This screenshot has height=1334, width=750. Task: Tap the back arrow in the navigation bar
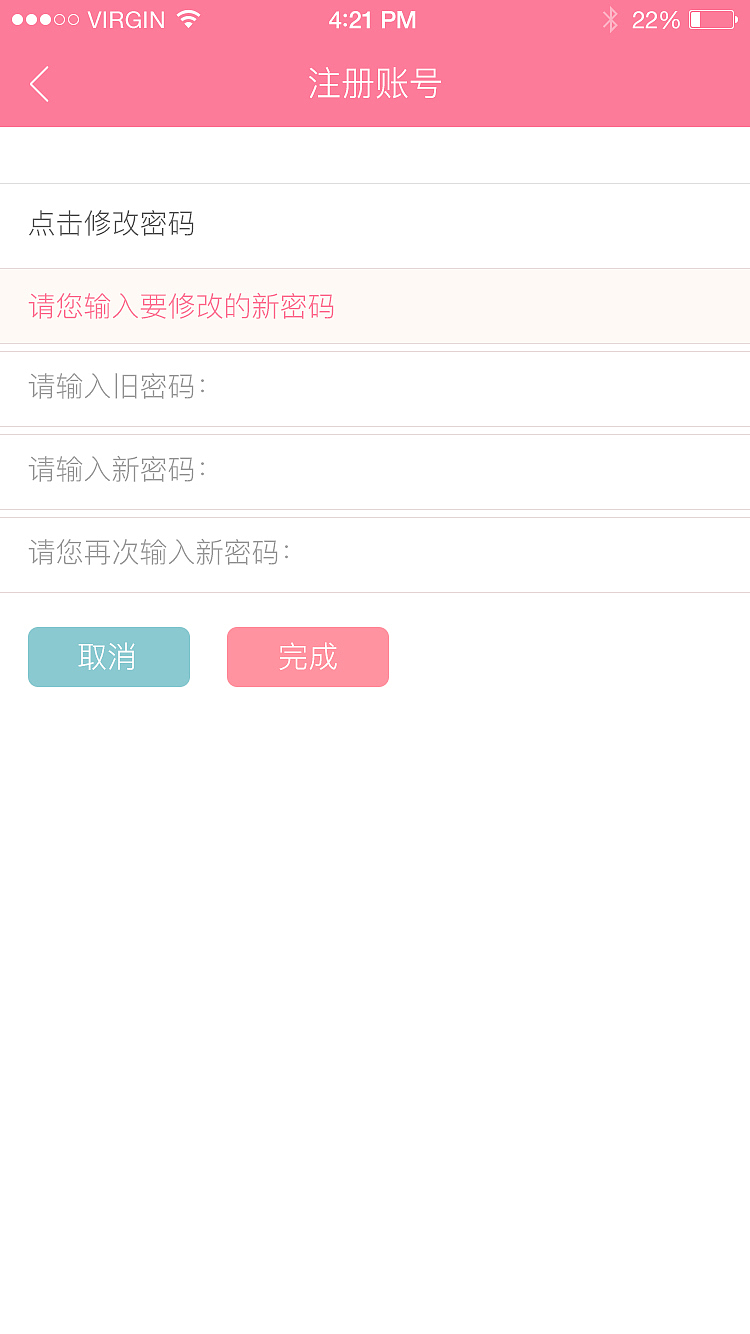(38, 85)
